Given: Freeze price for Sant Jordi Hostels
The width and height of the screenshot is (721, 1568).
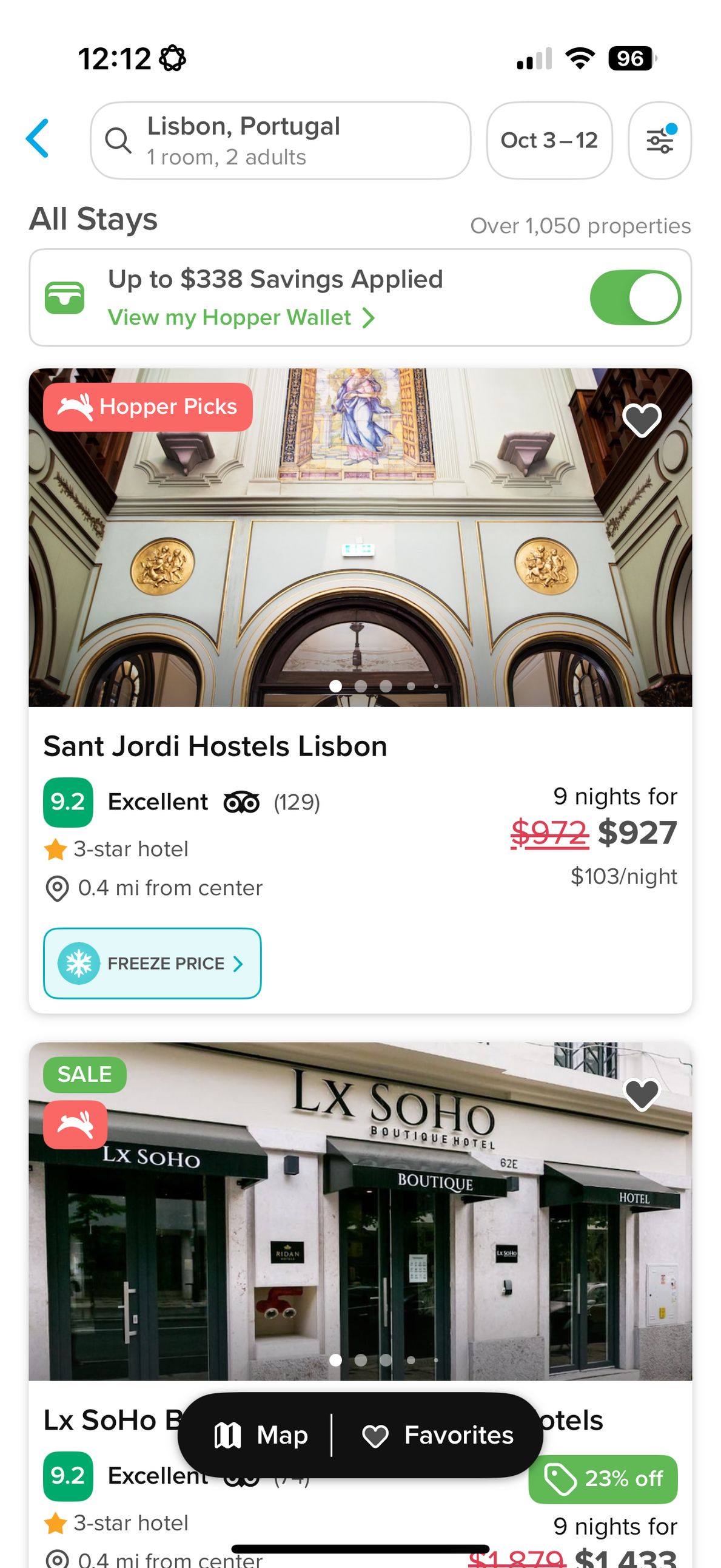Looking at the screenshot, I should pos(152,964).
